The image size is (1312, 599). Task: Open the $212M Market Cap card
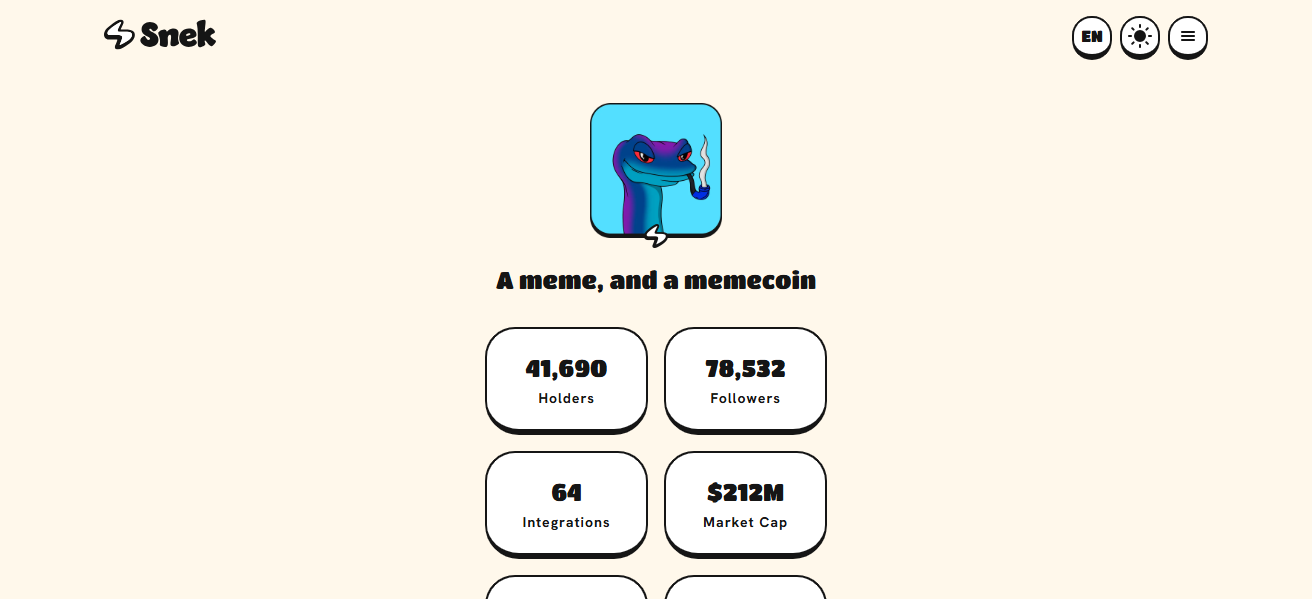coord(745,503)
